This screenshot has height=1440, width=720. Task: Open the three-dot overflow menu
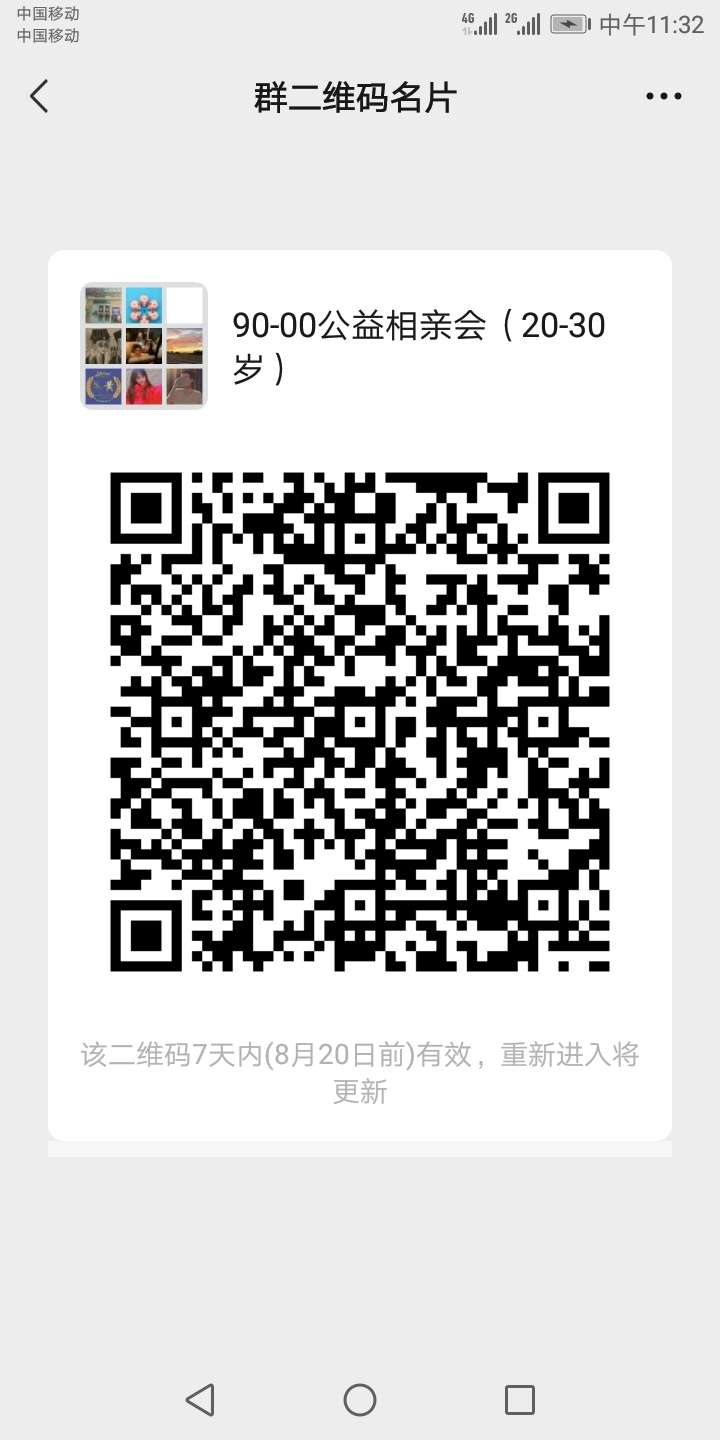click(663, 97)
